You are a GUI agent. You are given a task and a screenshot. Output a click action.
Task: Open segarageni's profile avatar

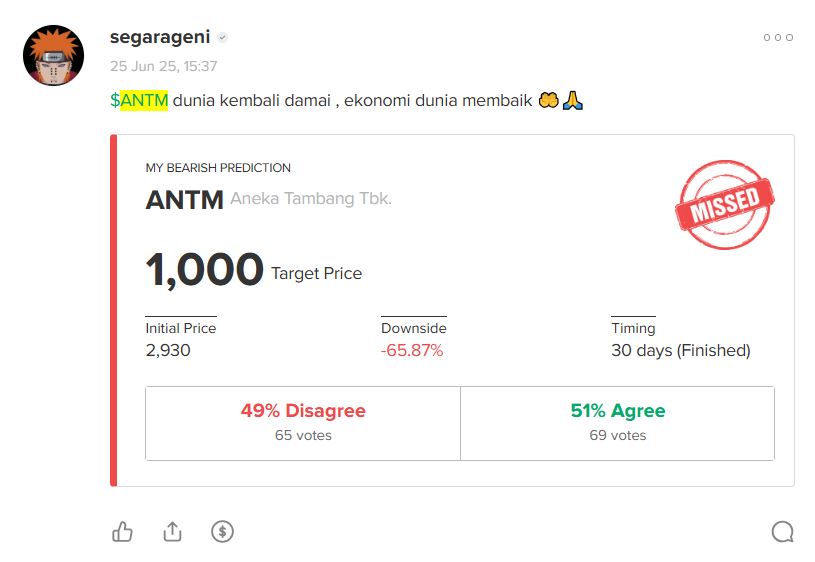point(53,55)
